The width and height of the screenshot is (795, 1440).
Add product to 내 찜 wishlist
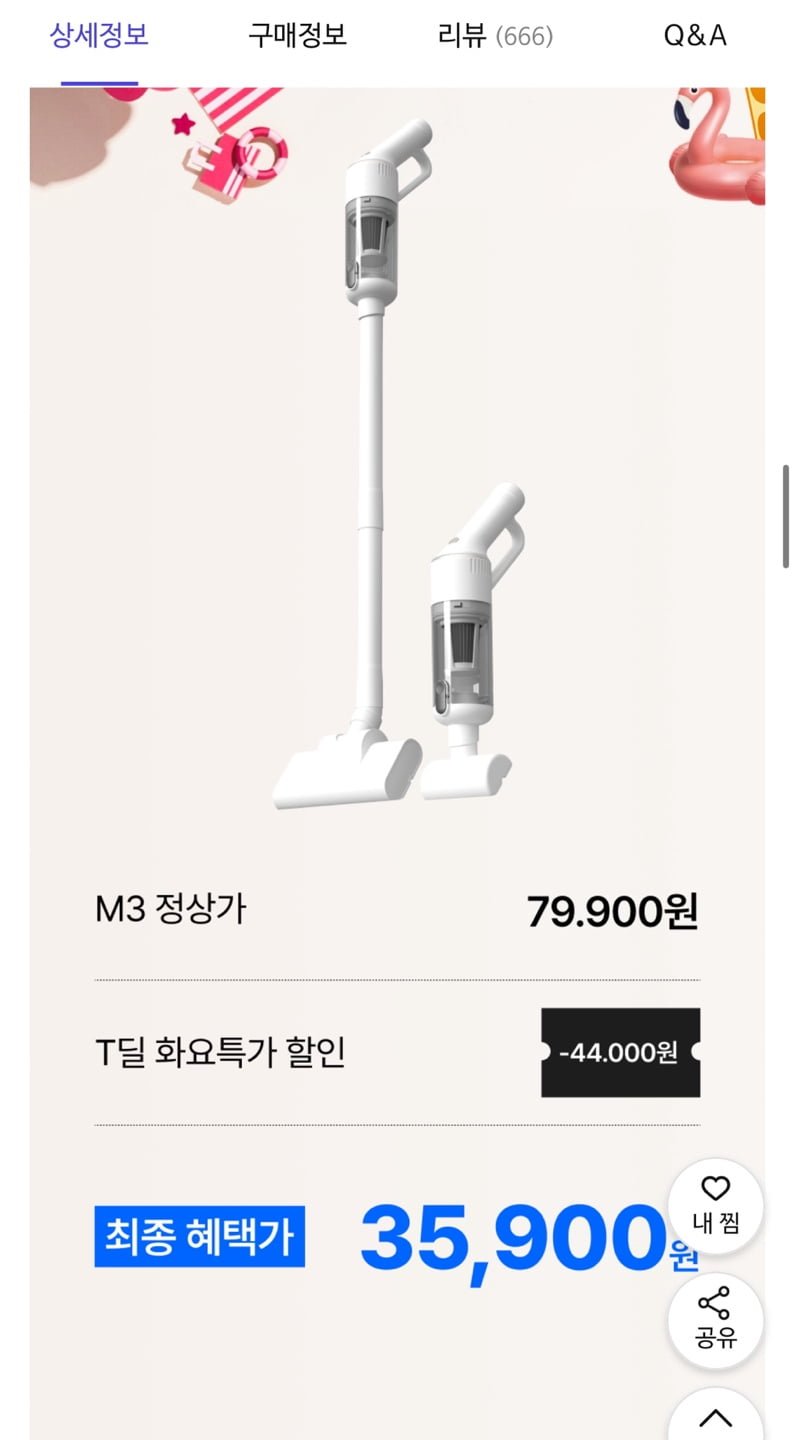[x=715, y=1205]
